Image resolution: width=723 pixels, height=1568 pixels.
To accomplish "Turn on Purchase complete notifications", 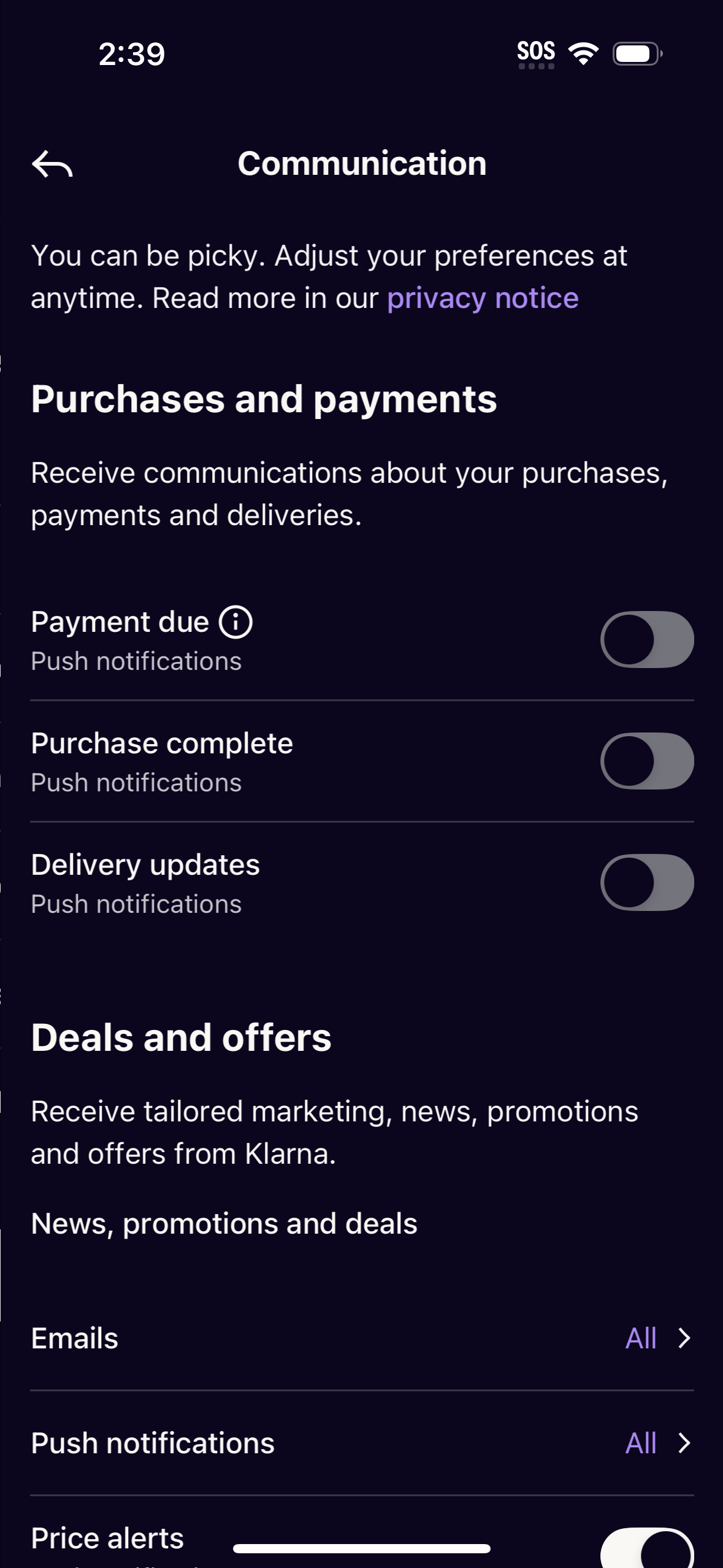I will (647, 761).
